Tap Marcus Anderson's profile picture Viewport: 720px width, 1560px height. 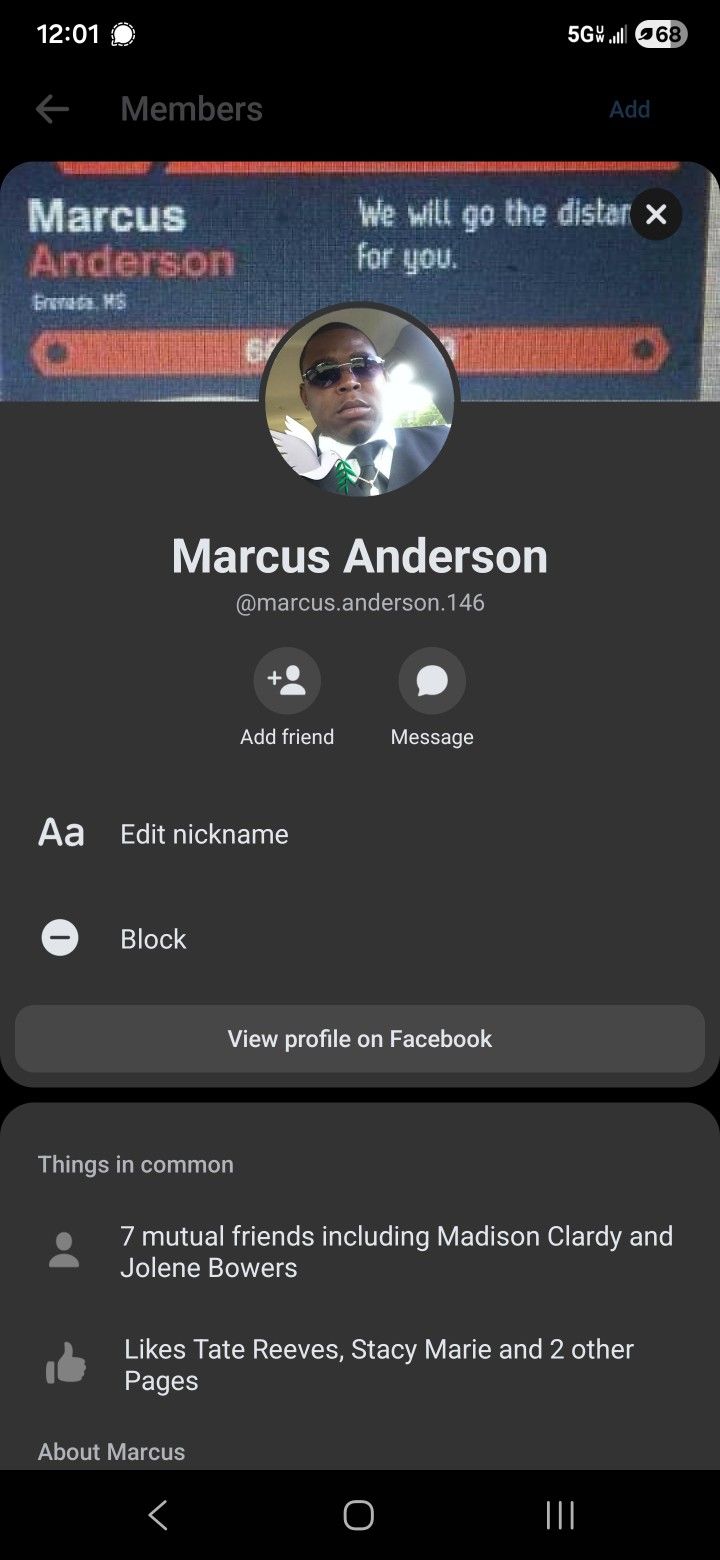pyautogui.click(x=360, y=402)
